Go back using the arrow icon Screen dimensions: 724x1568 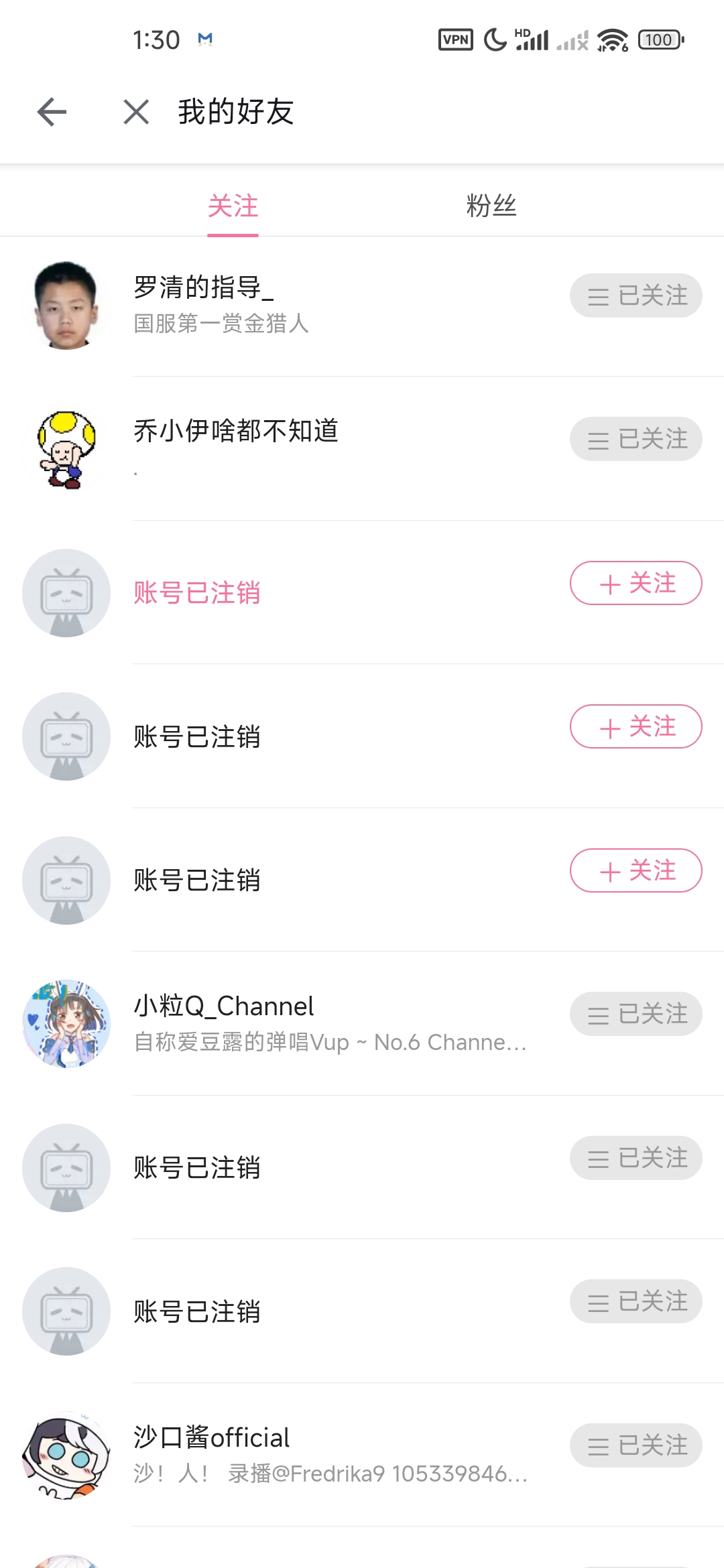pos(52,112)
